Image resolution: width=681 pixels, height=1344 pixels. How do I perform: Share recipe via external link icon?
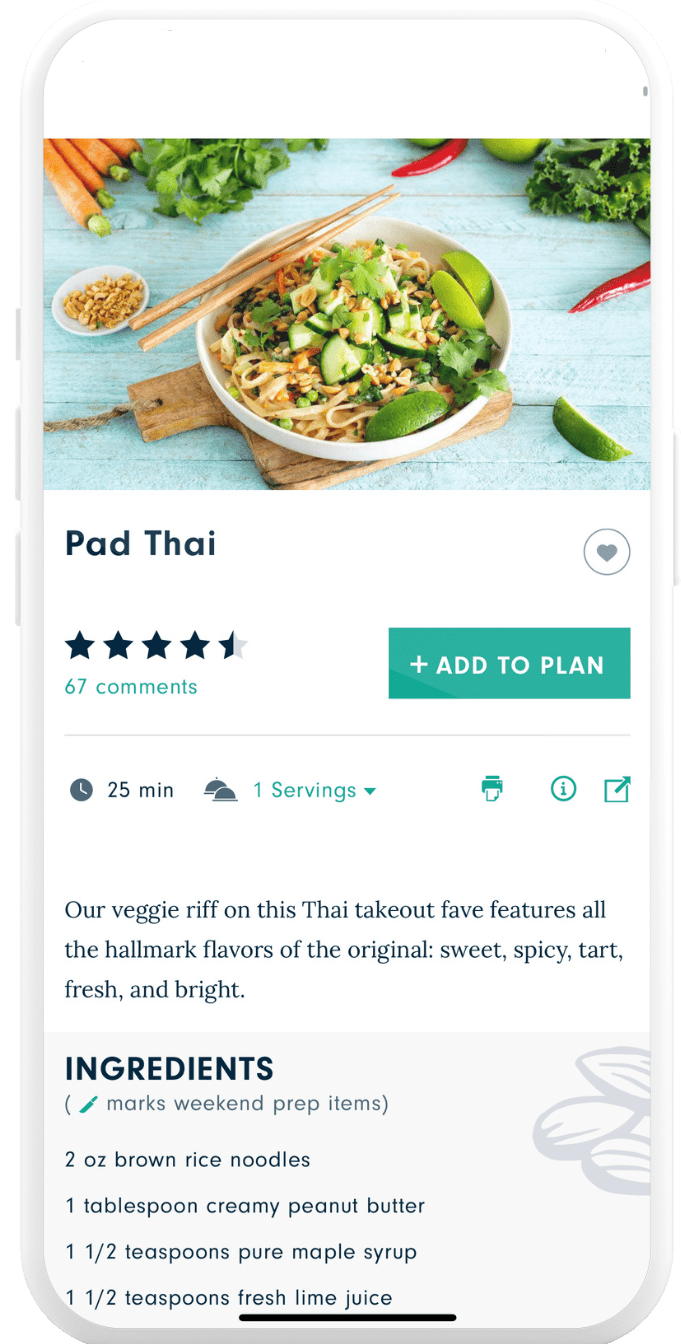(617, 789)
